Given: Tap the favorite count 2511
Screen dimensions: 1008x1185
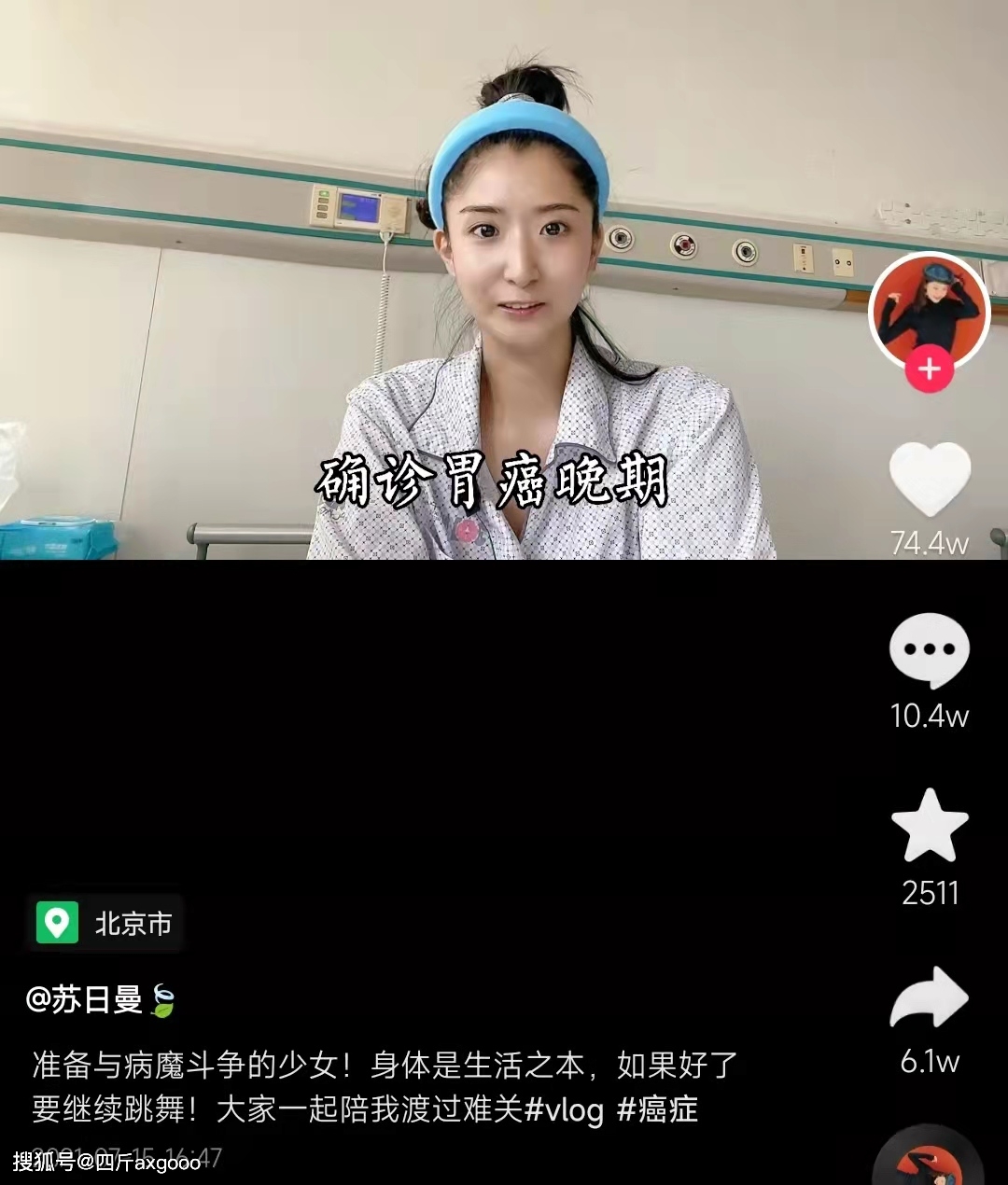Looking at the screenshot, I should tap(929, 893).
